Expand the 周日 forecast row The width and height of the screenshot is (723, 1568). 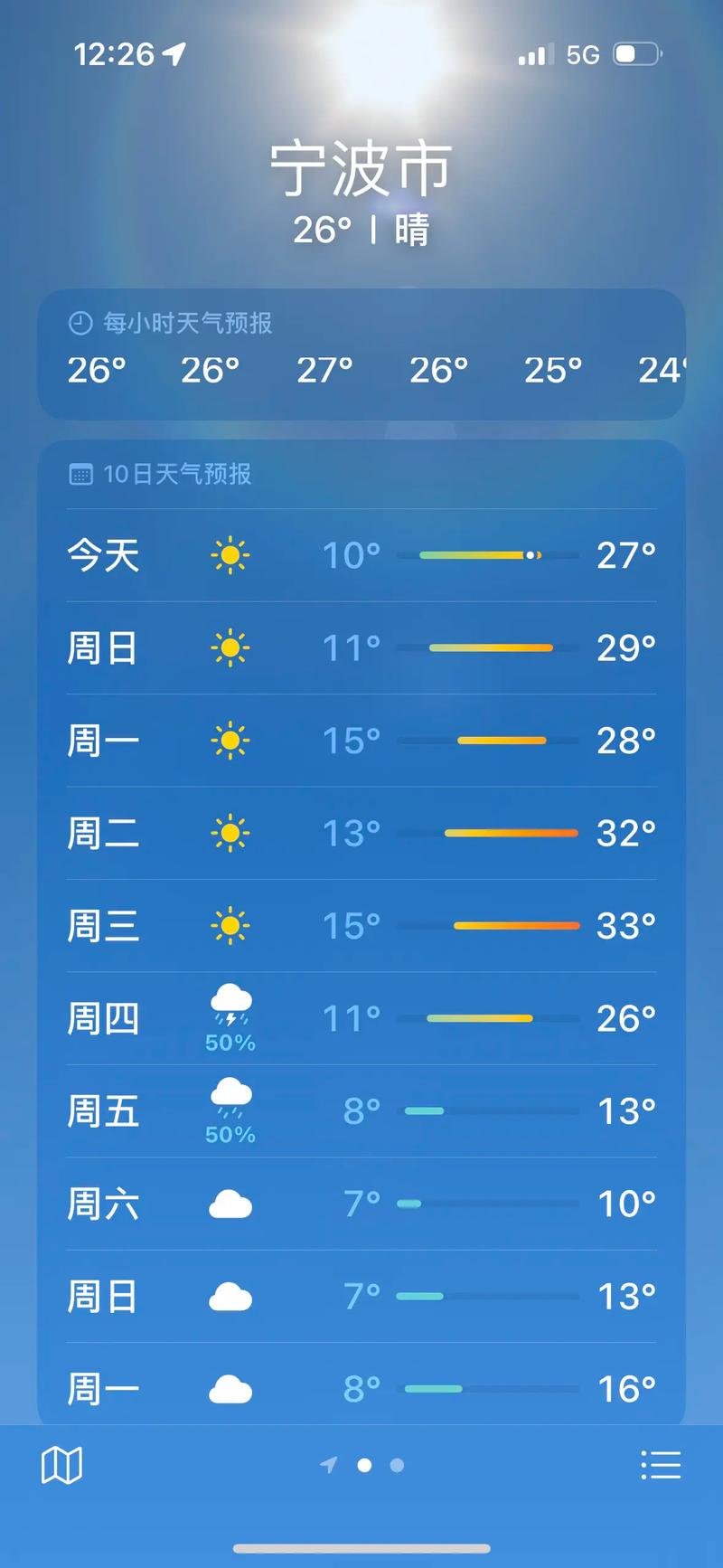(361, 648)
